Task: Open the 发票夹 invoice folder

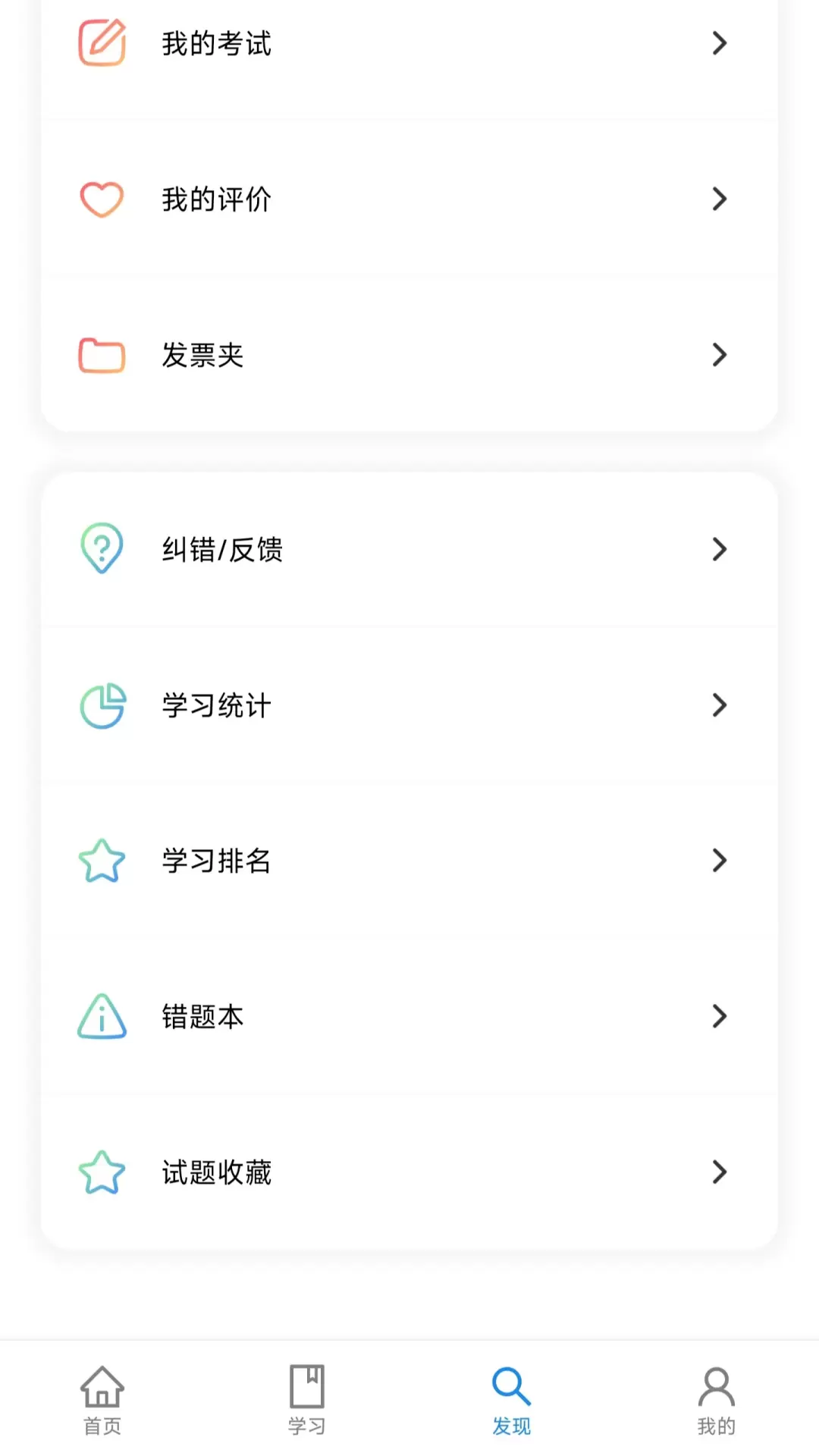Action: coord(409,355)
